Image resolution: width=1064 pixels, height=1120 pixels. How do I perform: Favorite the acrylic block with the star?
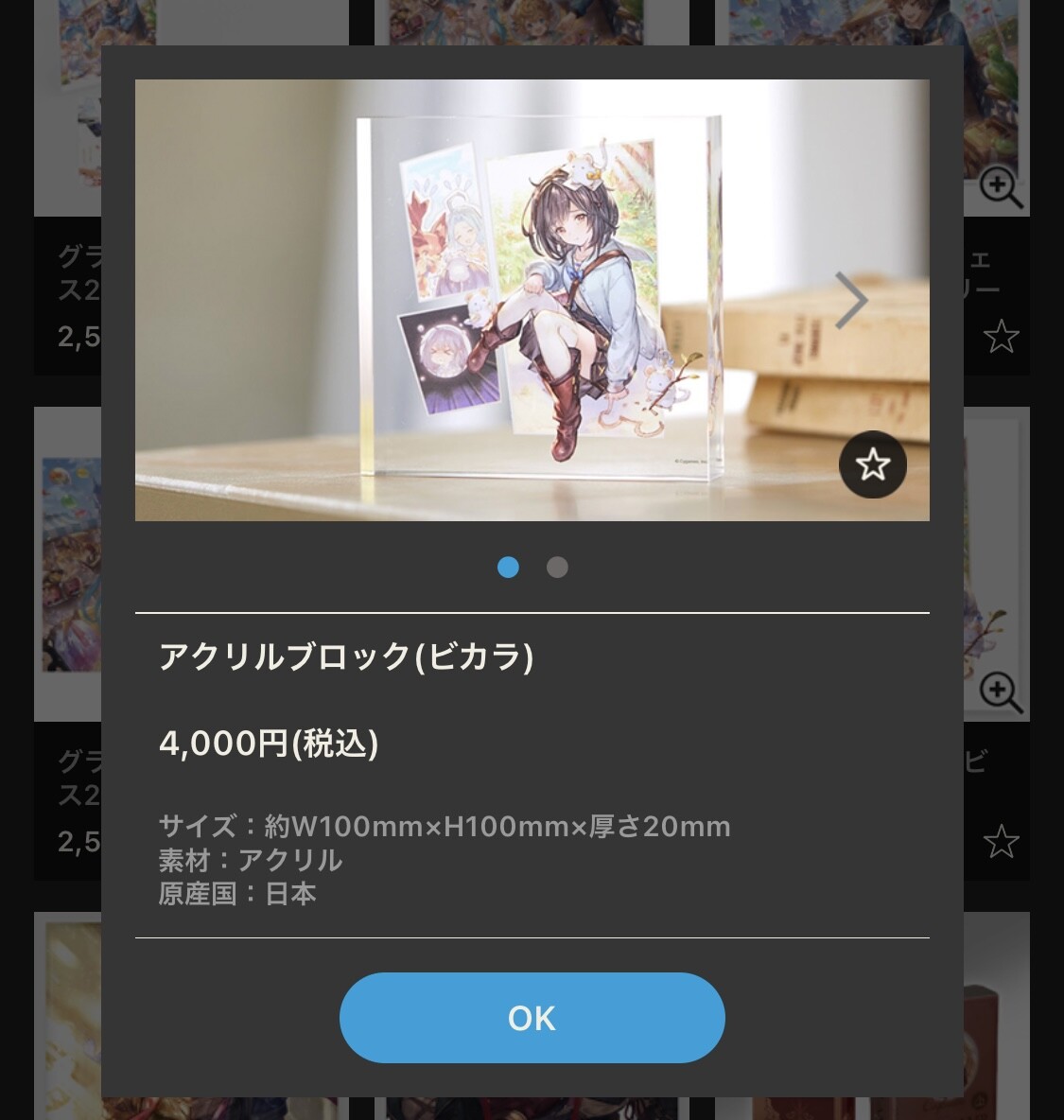pyautogui.click(x=872, y=464)
